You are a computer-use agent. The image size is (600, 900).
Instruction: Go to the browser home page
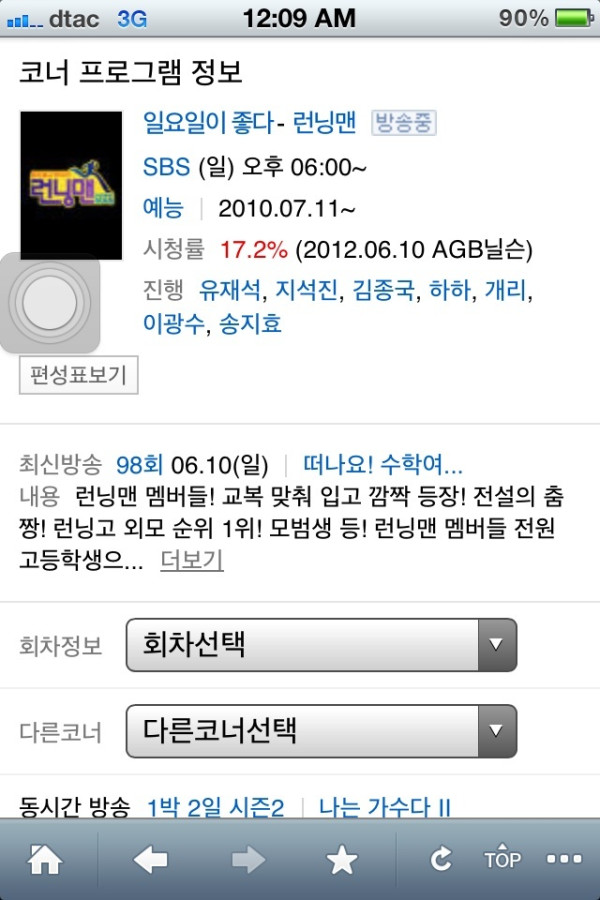point(45,859)
